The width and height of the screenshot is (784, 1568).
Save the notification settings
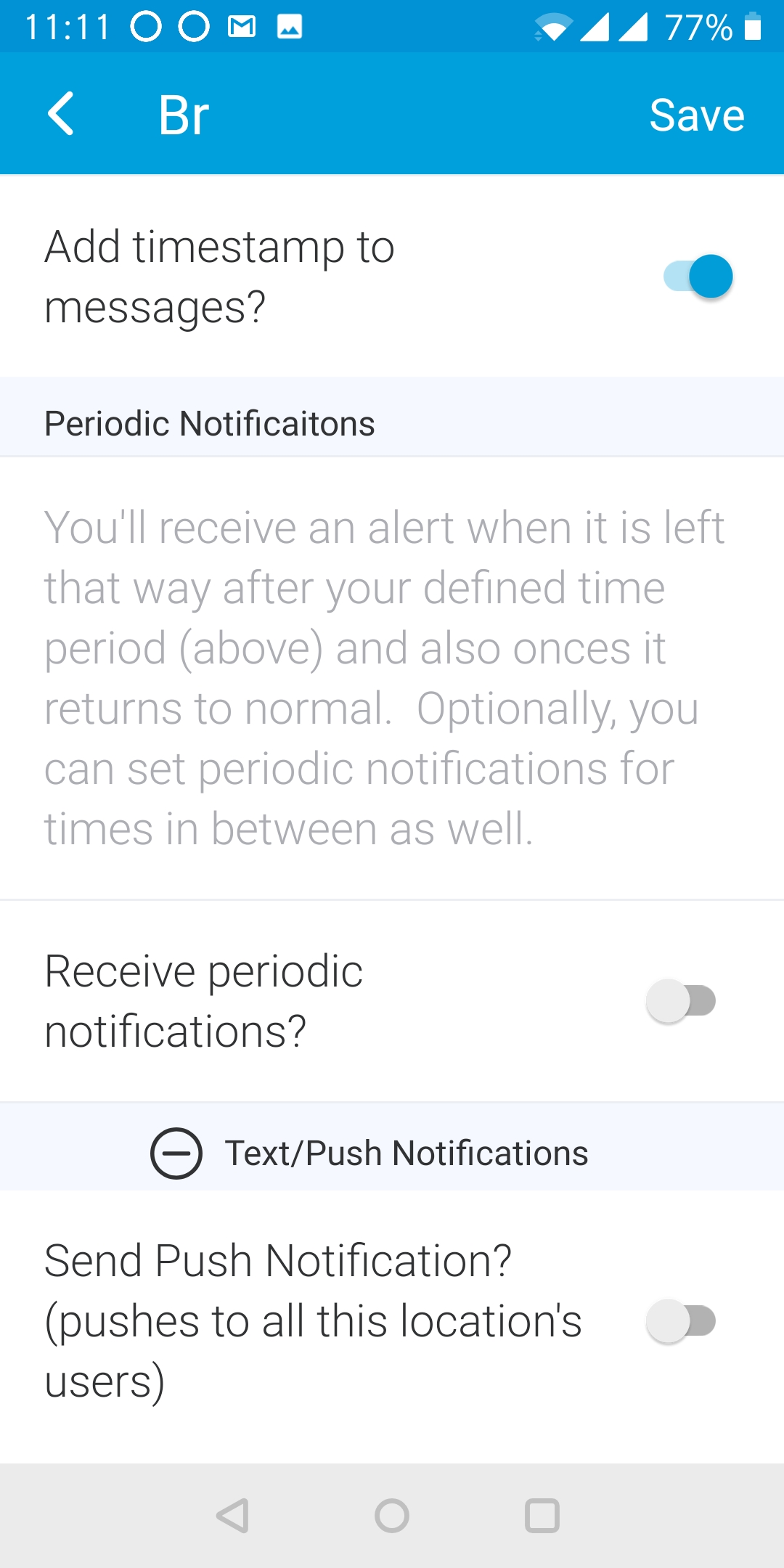(697, 115)
